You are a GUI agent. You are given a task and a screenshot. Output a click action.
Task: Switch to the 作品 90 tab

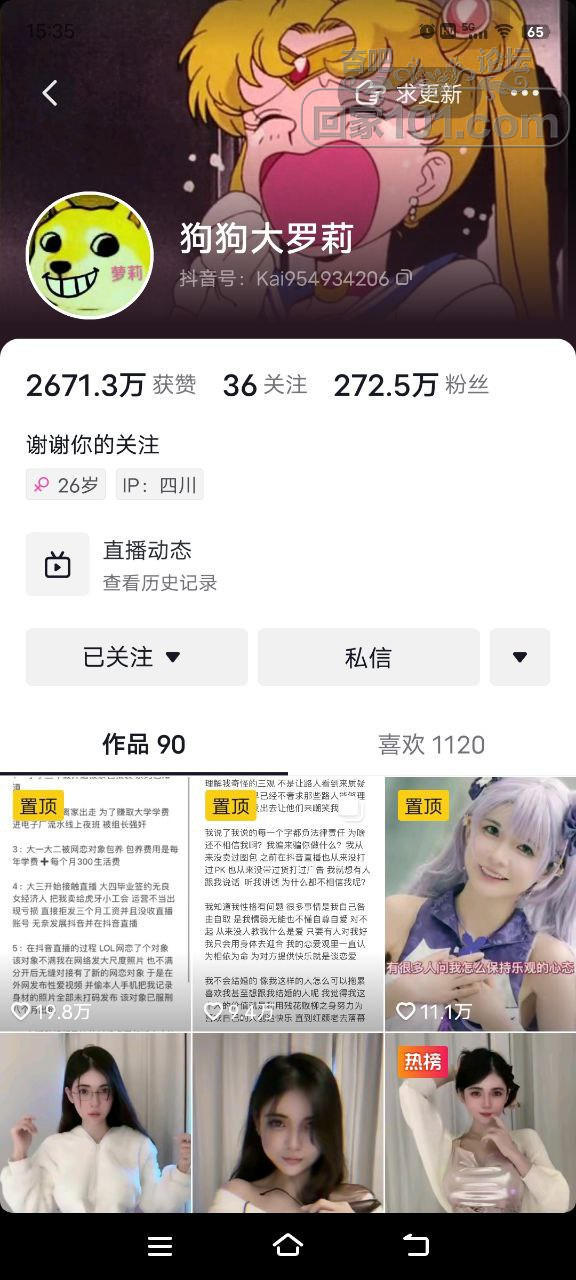144,745
